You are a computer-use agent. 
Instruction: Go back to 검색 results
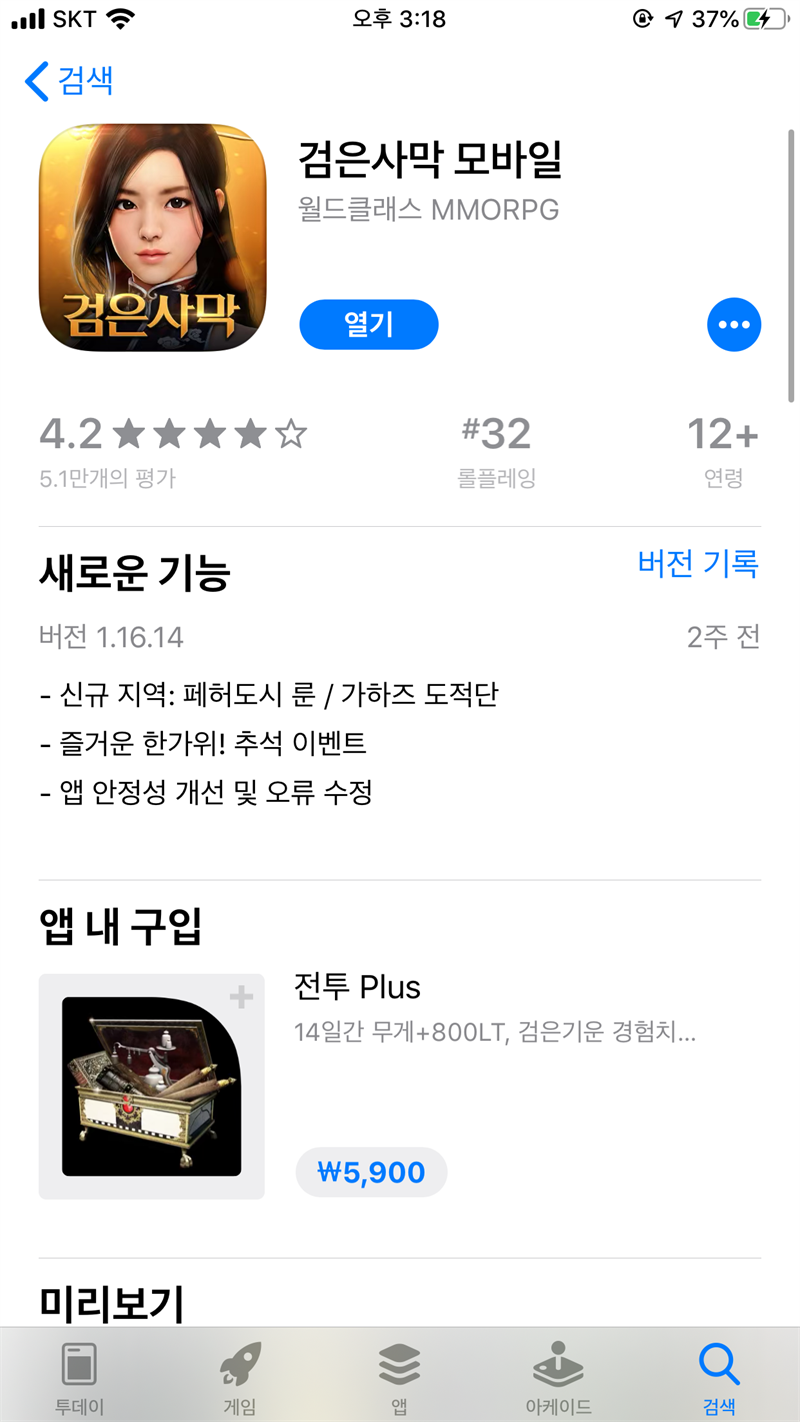(70, 81)
